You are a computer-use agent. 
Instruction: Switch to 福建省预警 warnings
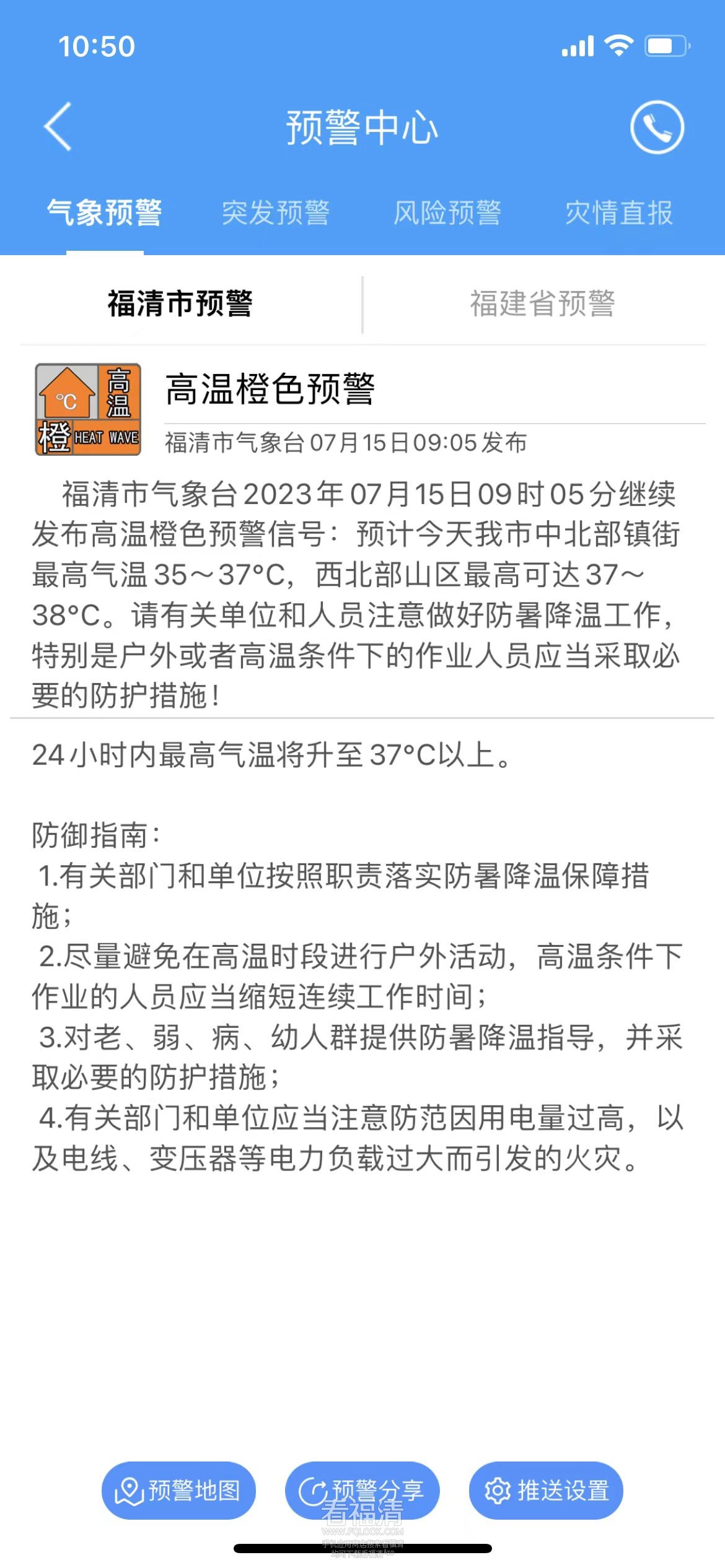pyautogui.click(x=543, y=303)
